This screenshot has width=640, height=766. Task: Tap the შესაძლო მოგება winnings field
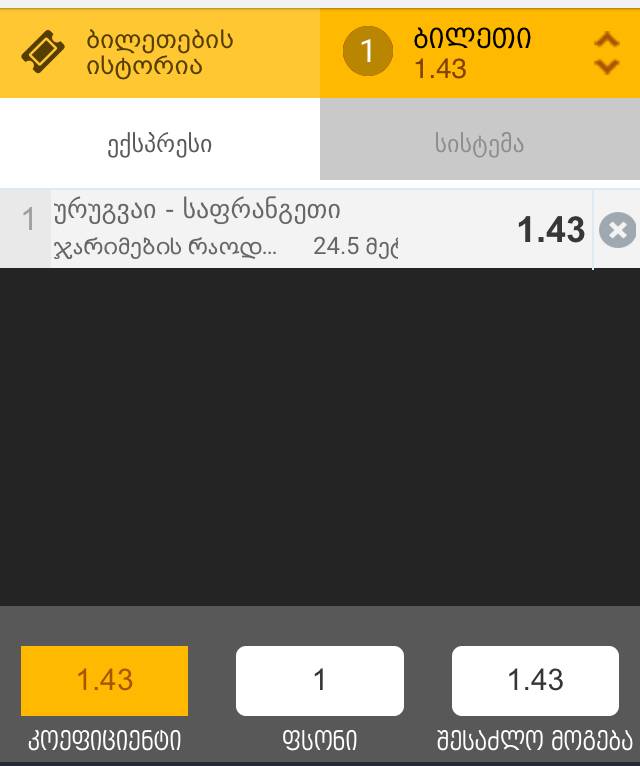535,681
